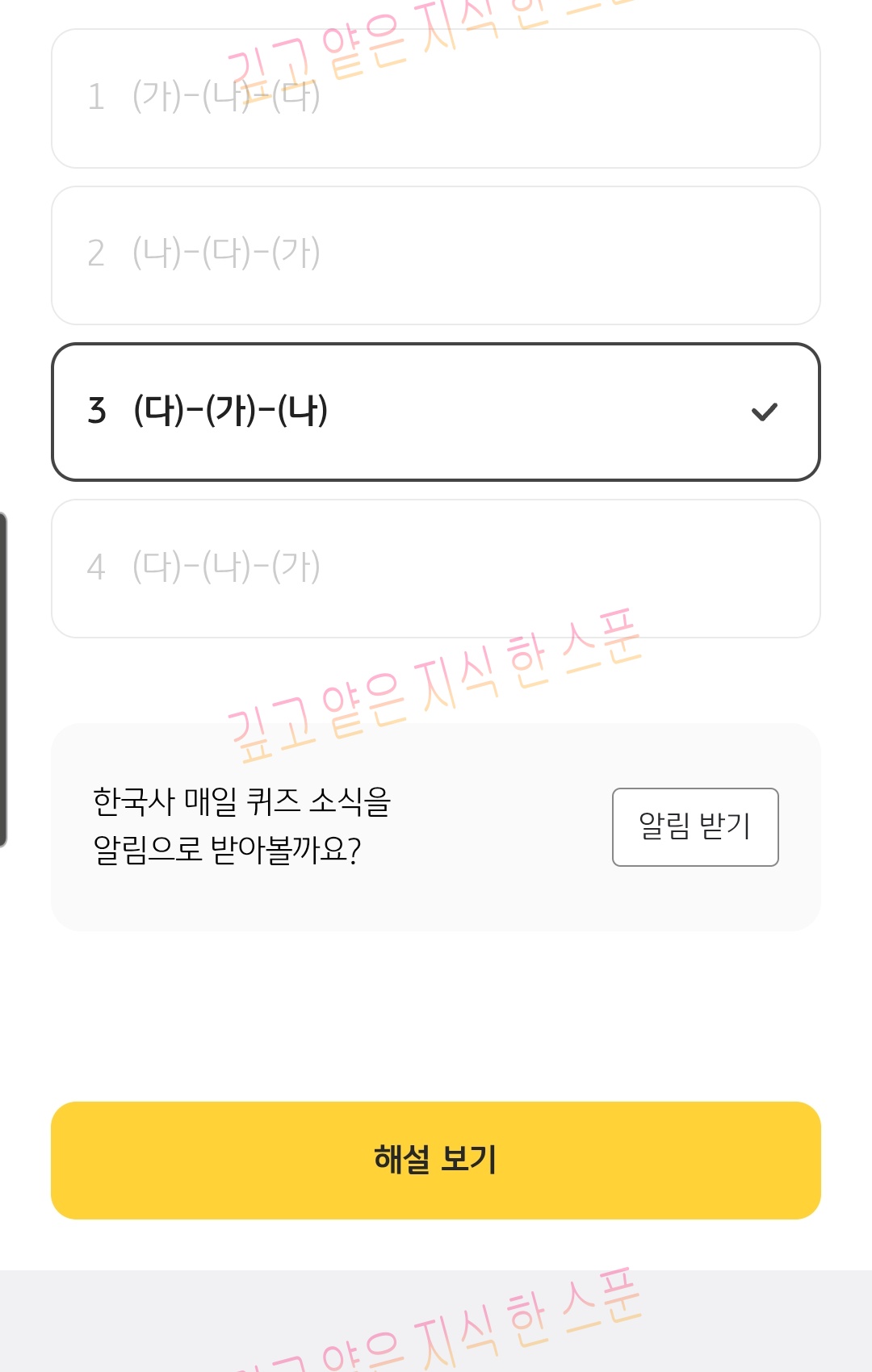Image resolution: width=872 pixels, height=1372 pixels.
Task: Pick answer 4 (다)-(나)-(가)
Action: (436, 568)
